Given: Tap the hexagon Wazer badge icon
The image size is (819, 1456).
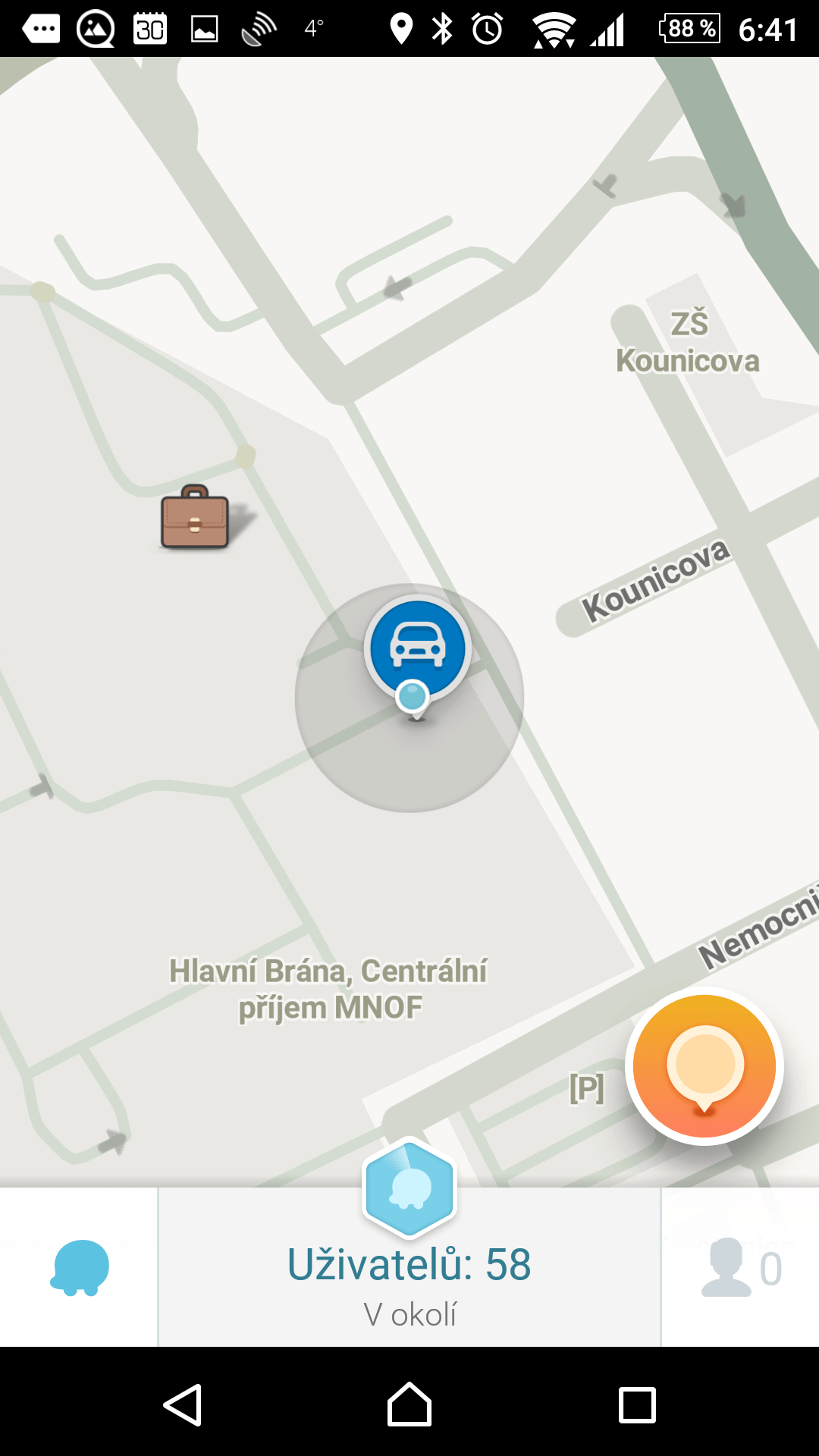Looking at the screenshot, I should pos(409,1188).
